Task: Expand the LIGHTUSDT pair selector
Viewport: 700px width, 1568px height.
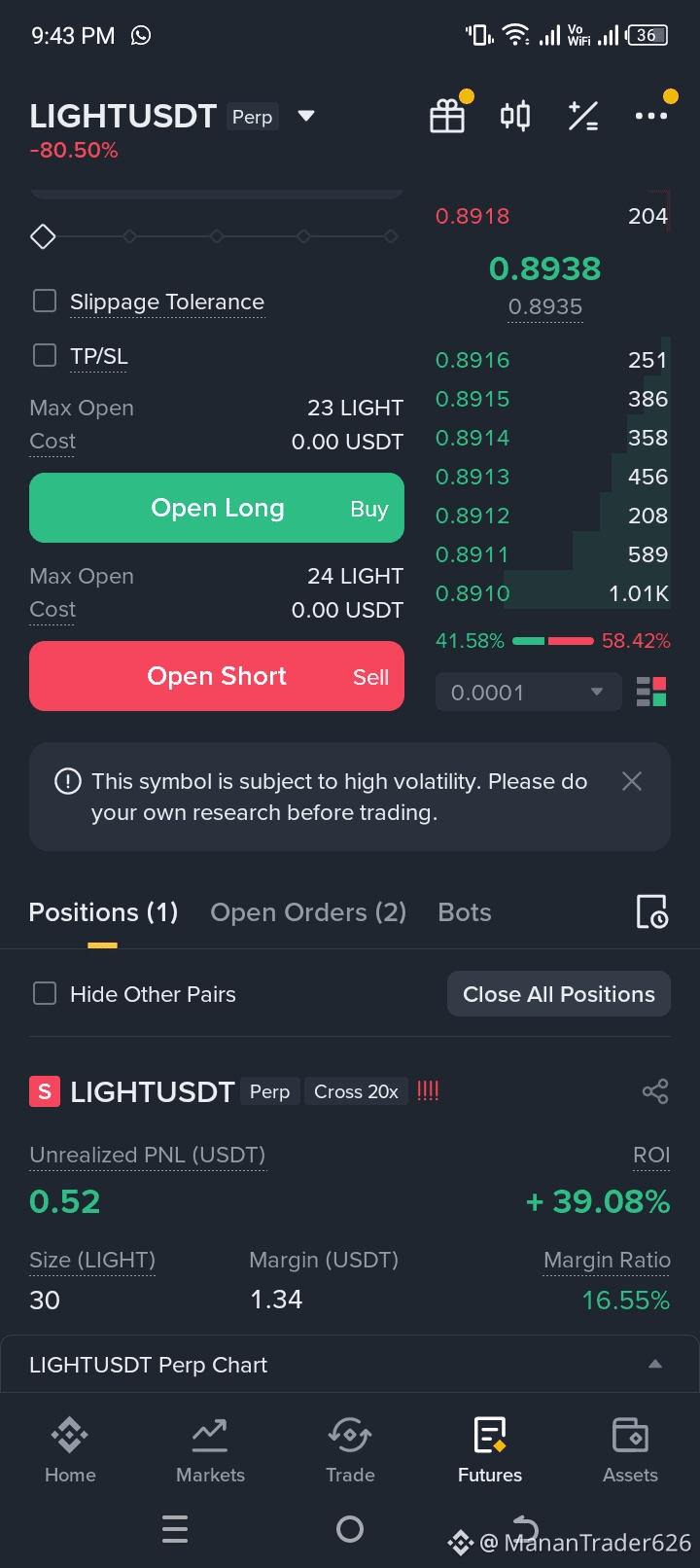Action: 306,117
